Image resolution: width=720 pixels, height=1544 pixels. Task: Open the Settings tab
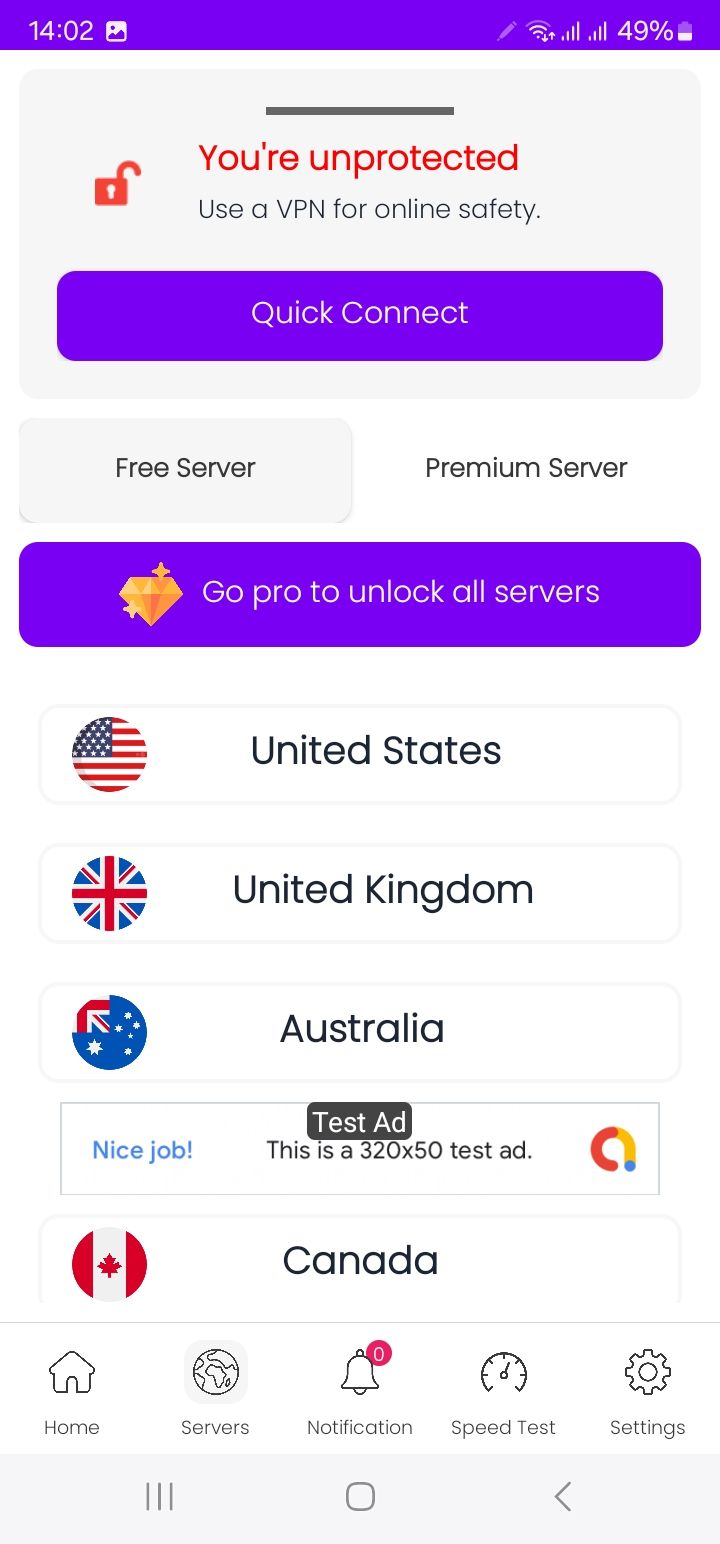[647, 1391]
